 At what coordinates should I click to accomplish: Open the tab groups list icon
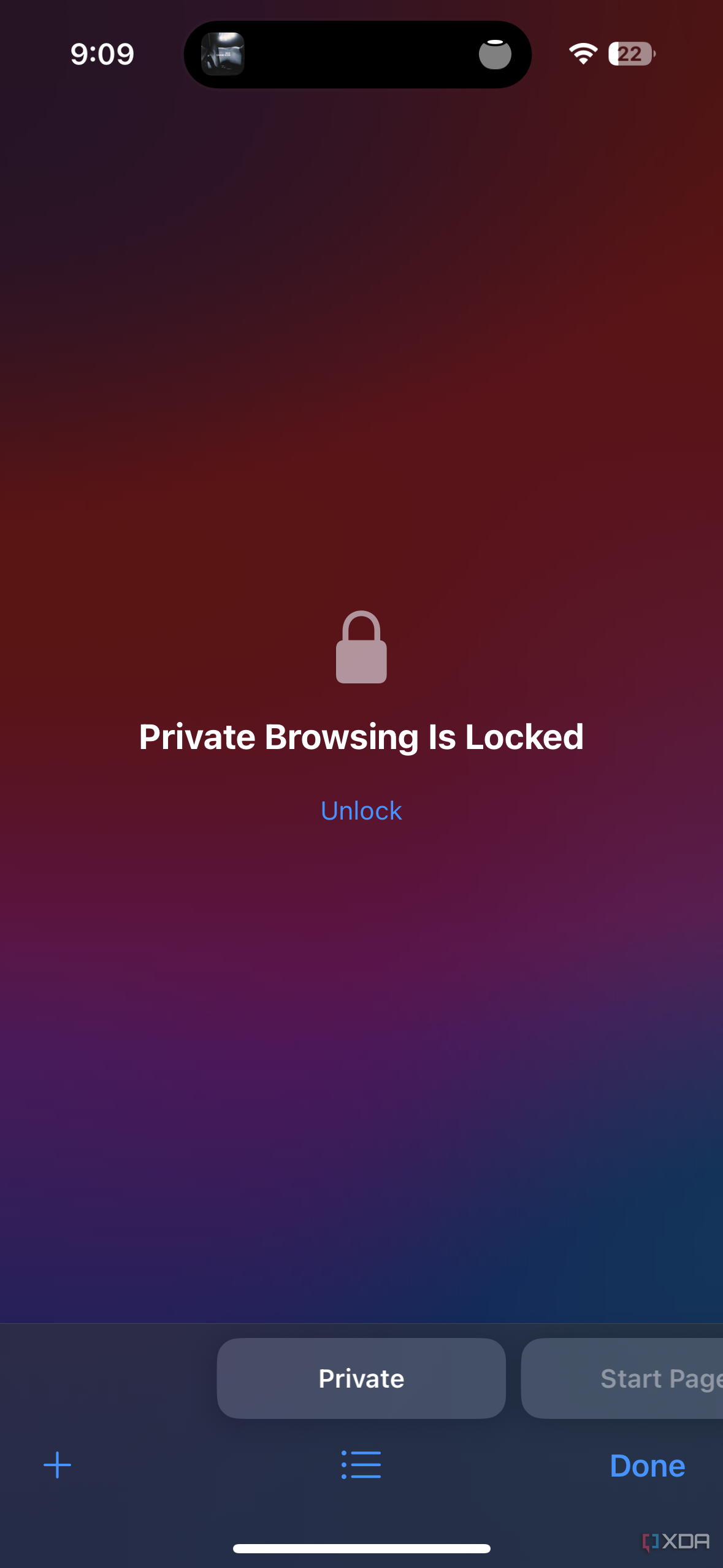click(x=361, y=1465)
